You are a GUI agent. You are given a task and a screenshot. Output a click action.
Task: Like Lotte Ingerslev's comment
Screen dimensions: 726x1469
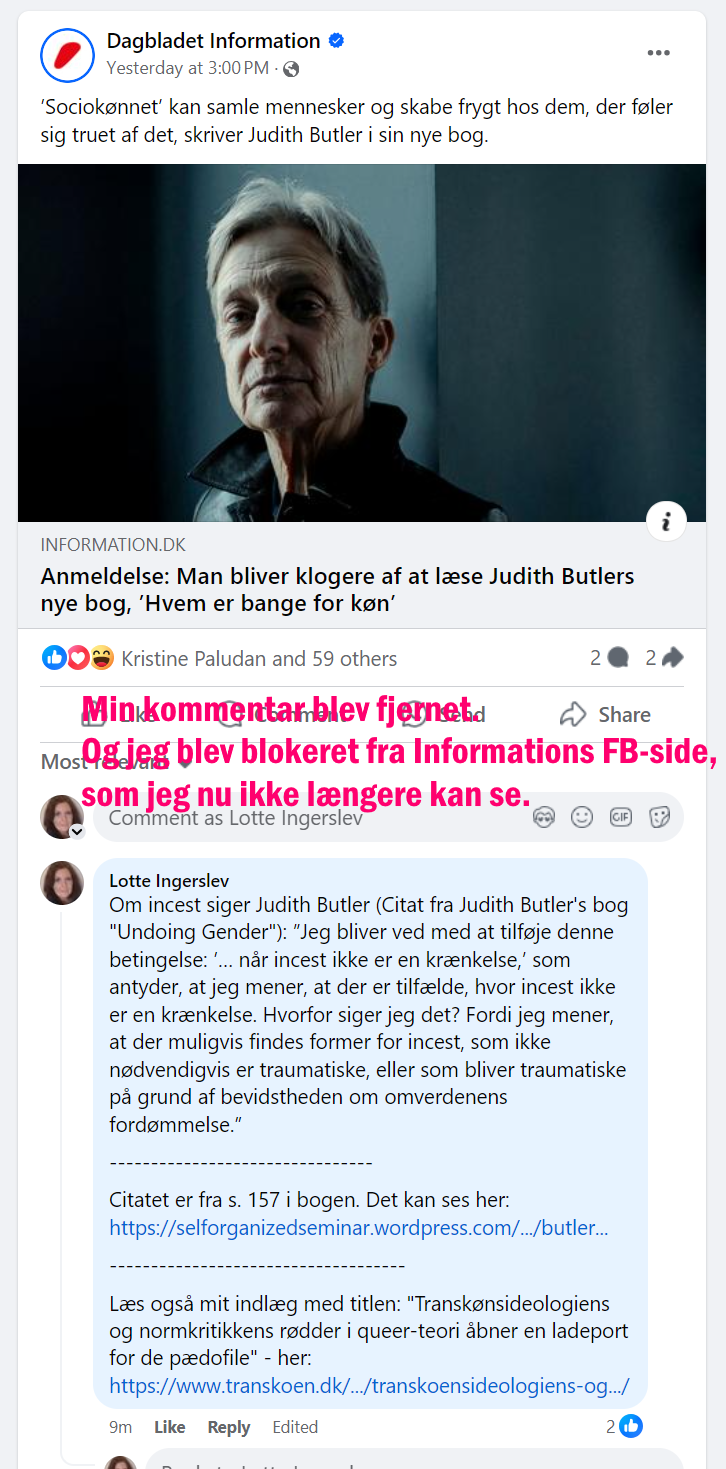pos(169,1427)
